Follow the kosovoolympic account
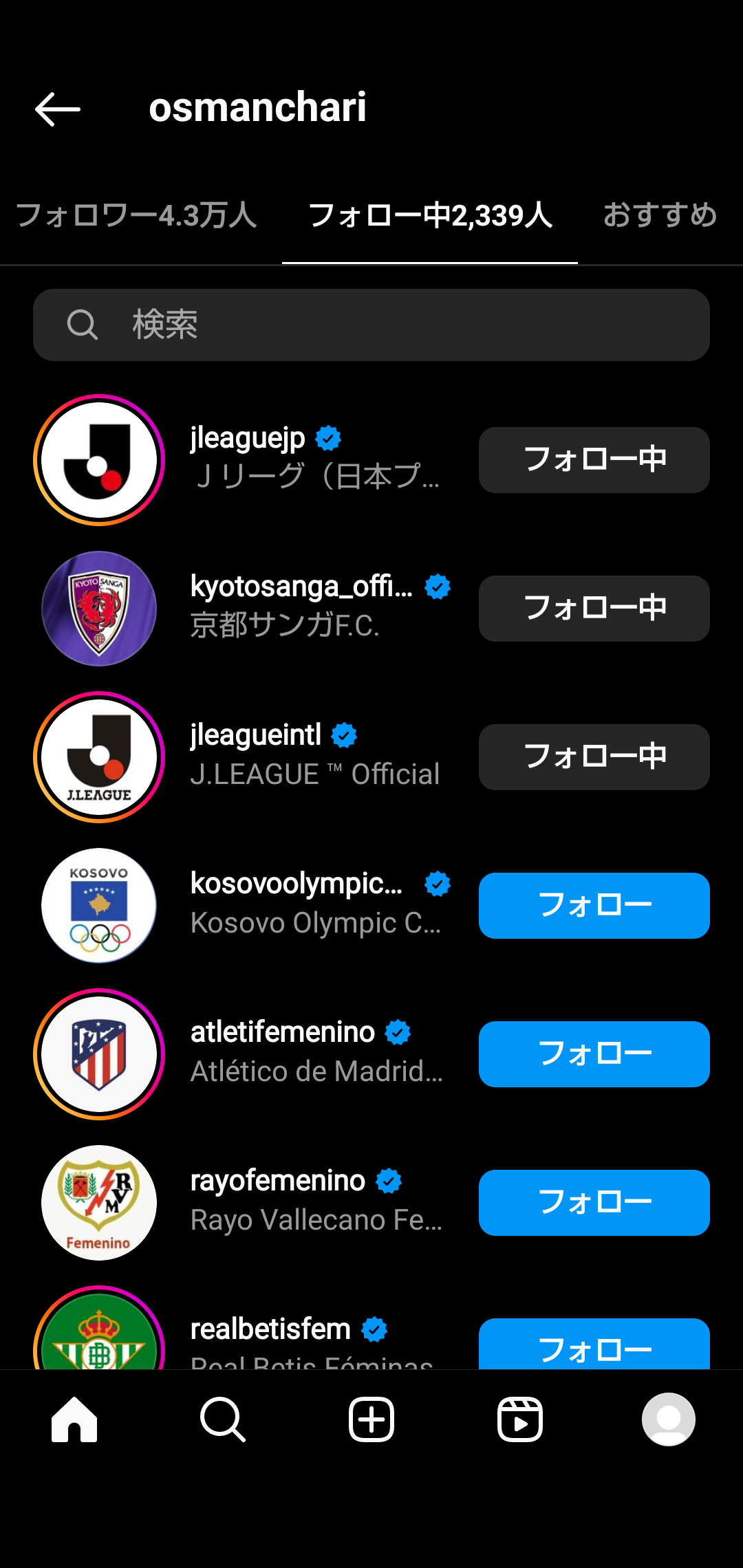Screen dimensions: 743x1568 click(x=594, y=906)
